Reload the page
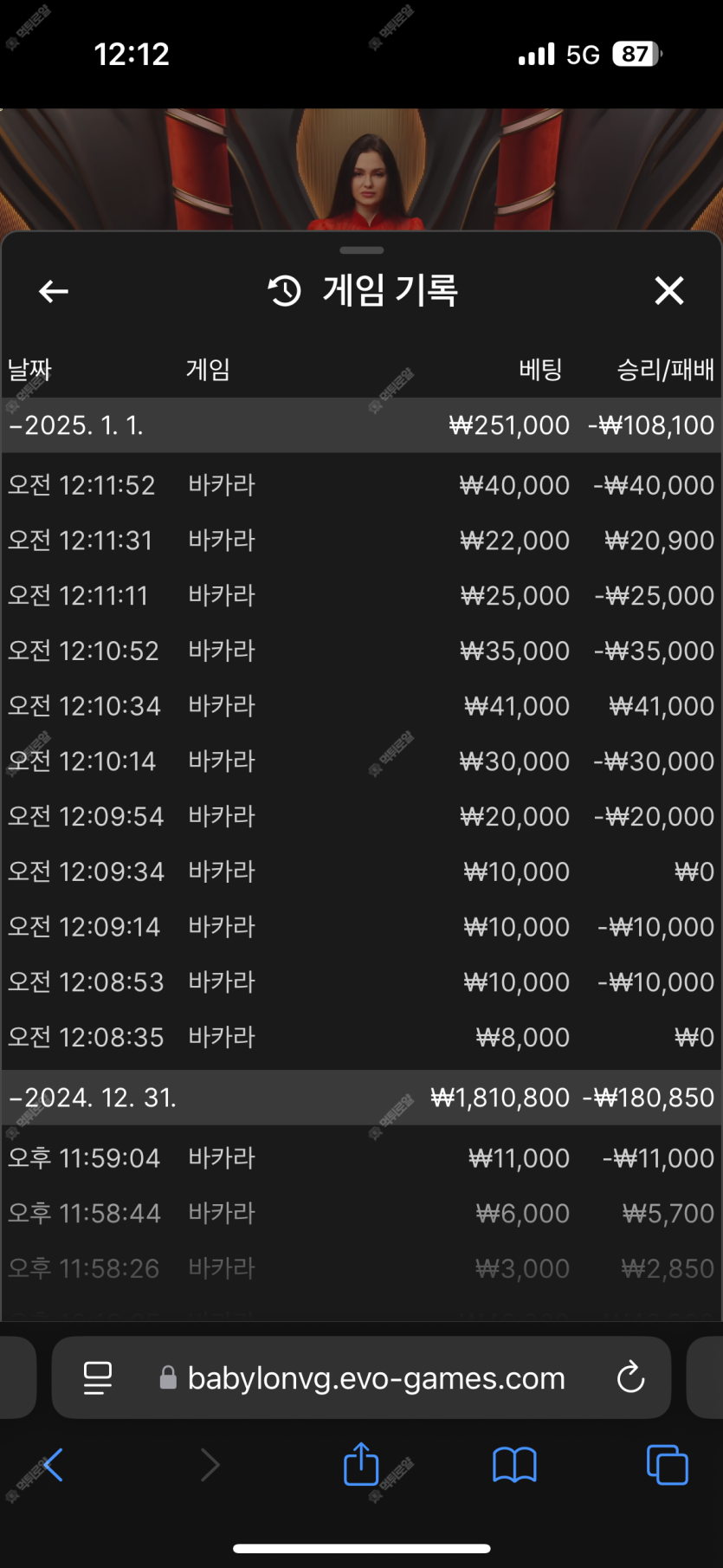 pos(630,1377)
